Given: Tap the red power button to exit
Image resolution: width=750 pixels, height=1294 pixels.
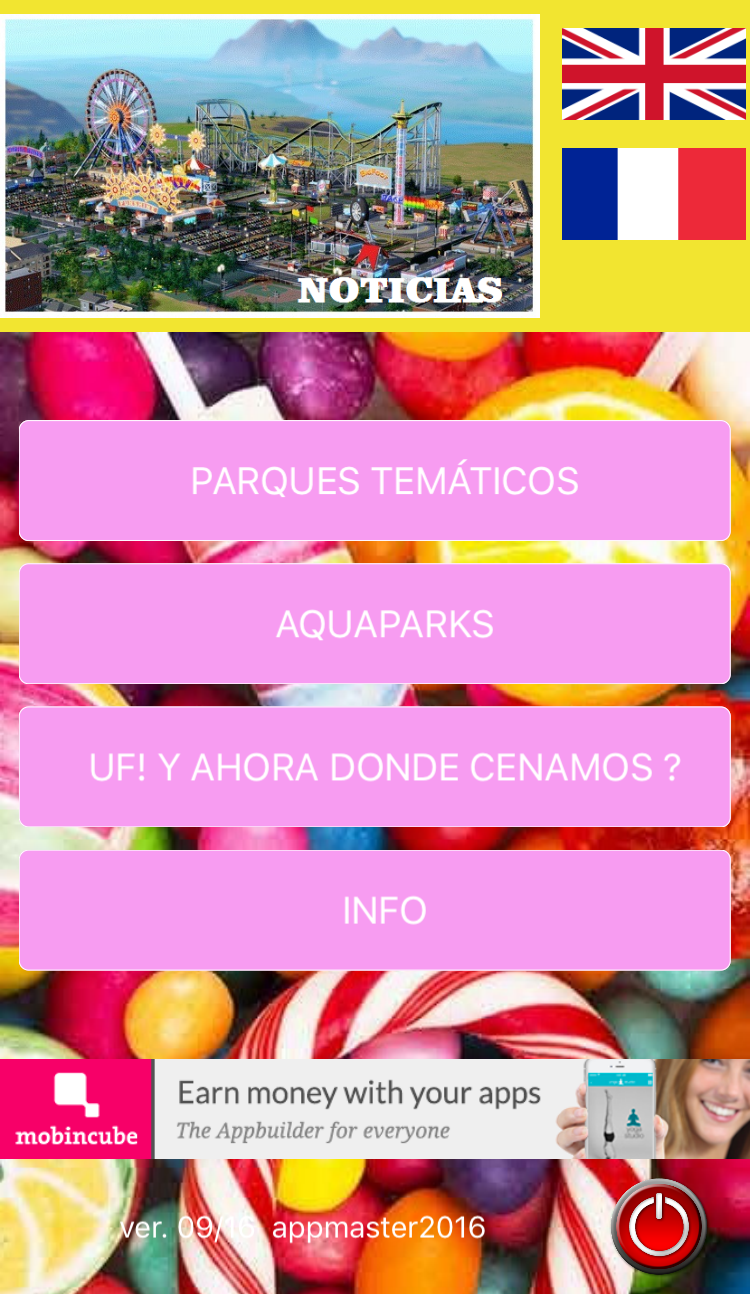Looking at the screenshot, I should (659, 1225).
